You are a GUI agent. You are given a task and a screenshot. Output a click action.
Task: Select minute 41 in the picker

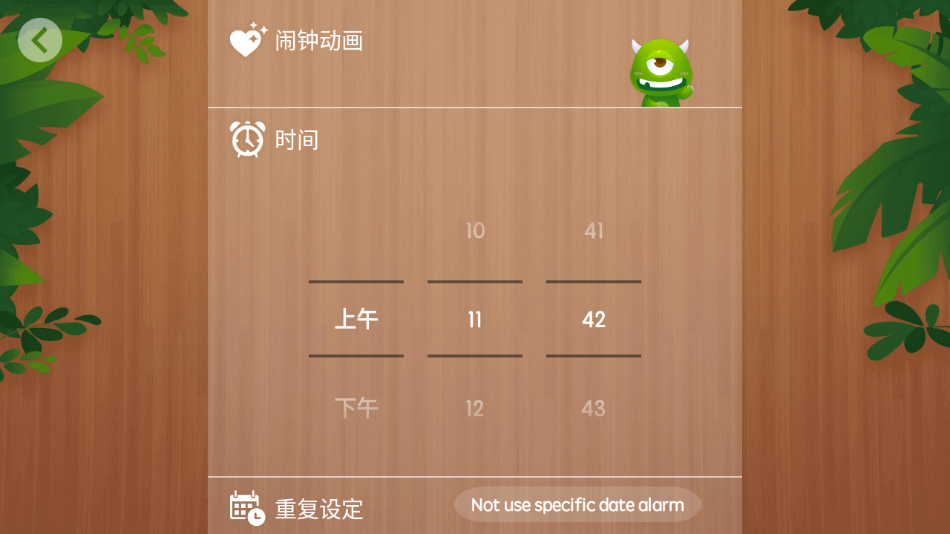[x=594, y=231]
